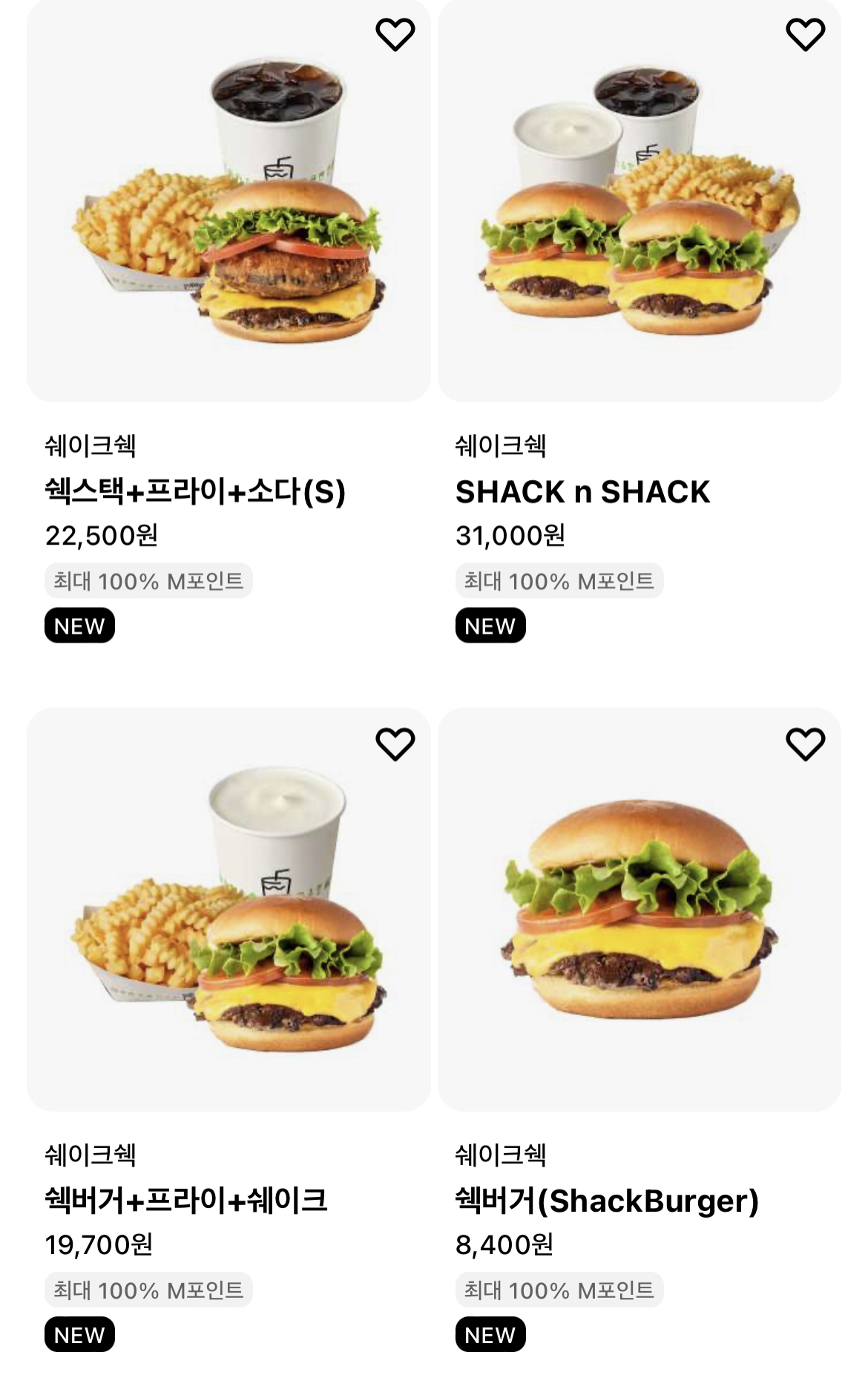Image resolution: width=868 pixels, height=1378 pixels.
Task: Favorite the 쉑스택+프라이+소다(S) set
Action: 395,35
